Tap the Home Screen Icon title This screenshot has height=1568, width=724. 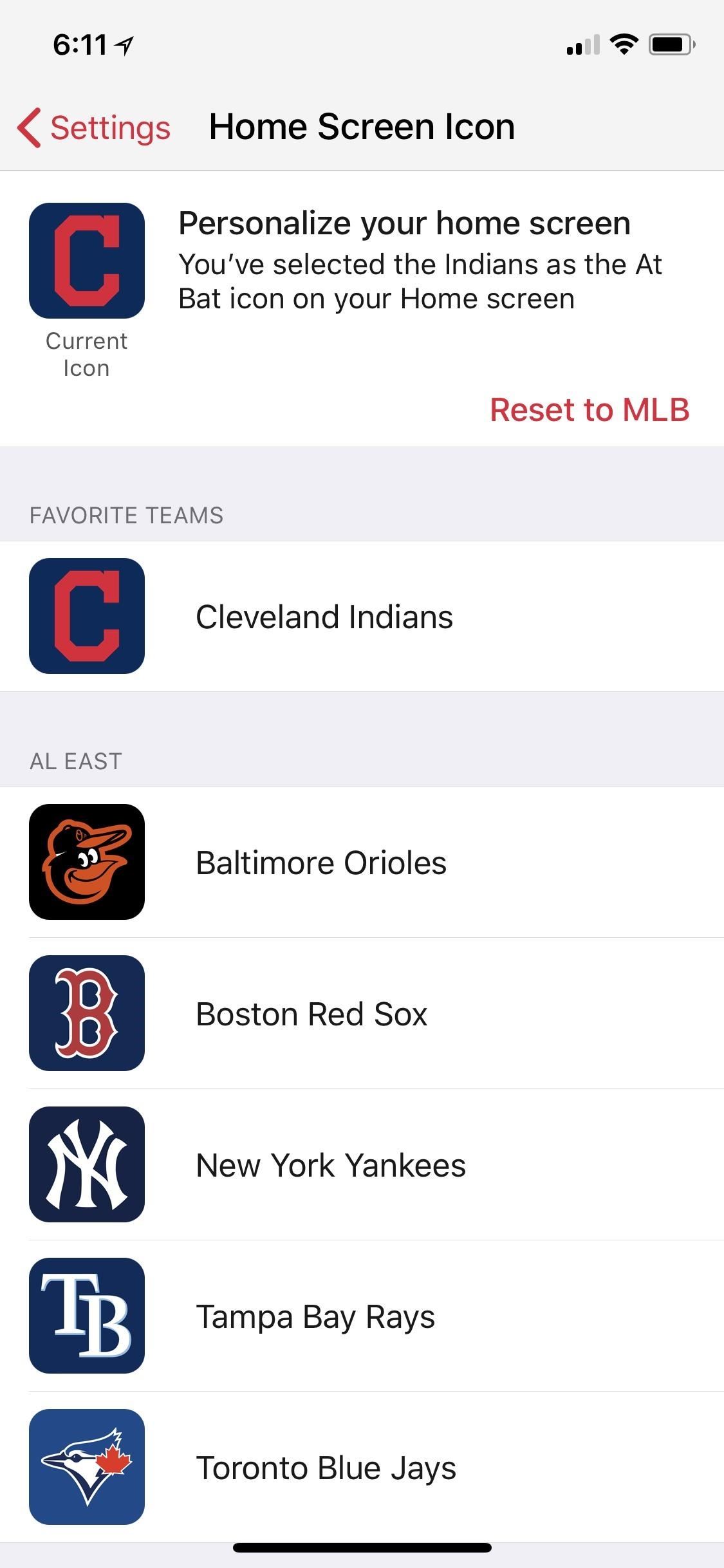[362, 126]
